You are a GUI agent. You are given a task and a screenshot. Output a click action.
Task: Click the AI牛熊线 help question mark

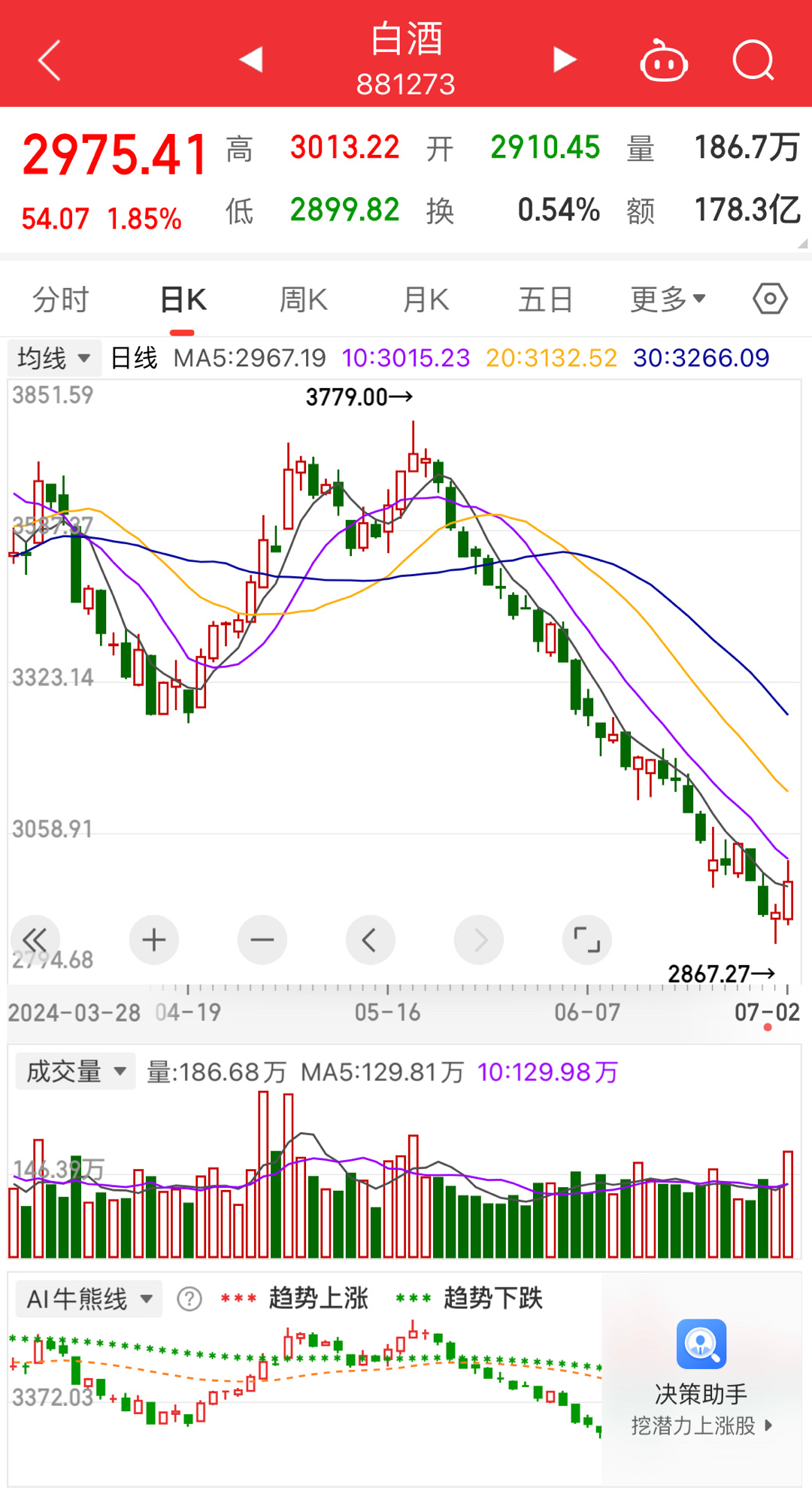[189, 1298]
